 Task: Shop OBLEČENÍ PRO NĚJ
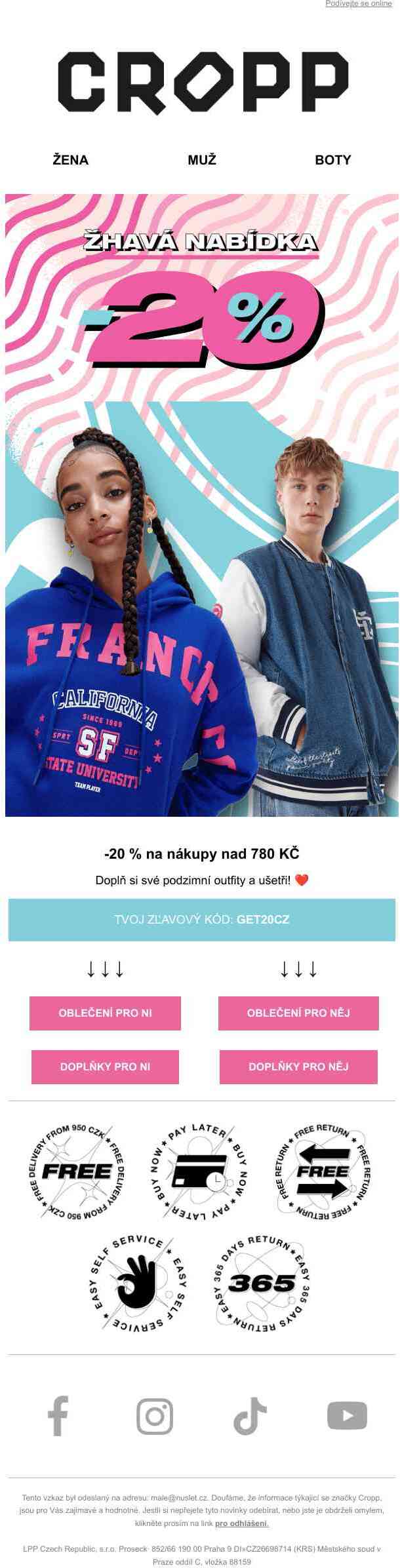click(x=298, y=1013)
